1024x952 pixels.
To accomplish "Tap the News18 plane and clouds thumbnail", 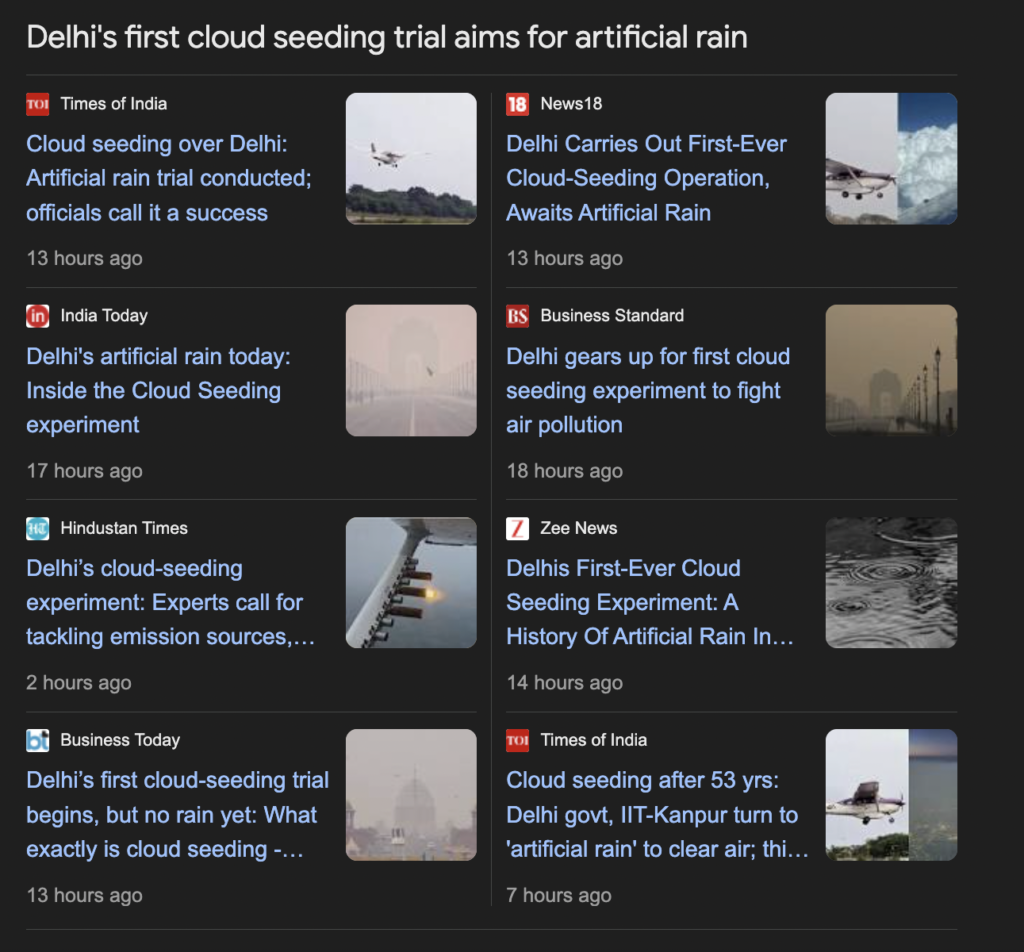I will click(x=891, y=158).
